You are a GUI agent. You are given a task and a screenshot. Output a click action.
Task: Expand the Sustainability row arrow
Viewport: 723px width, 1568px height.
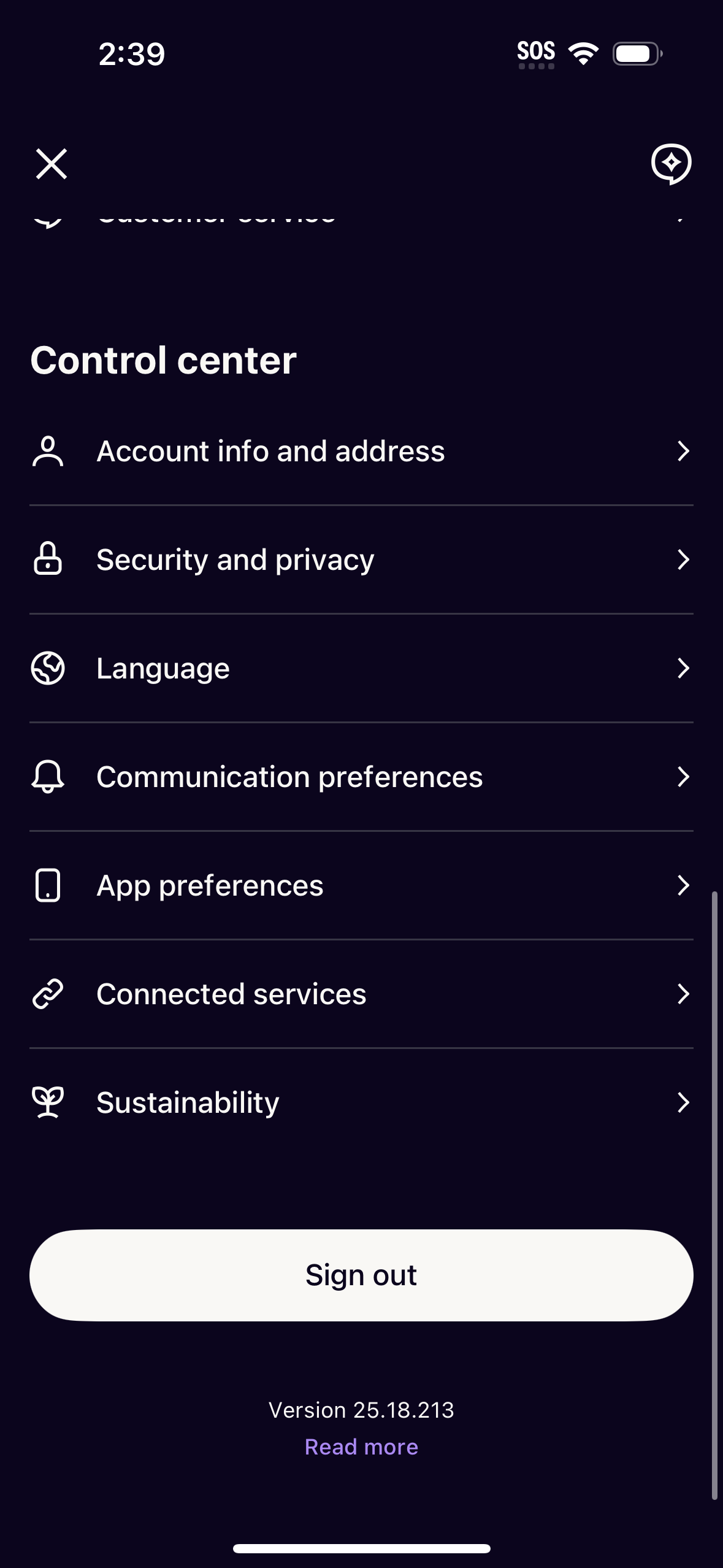click(685, 1102)
